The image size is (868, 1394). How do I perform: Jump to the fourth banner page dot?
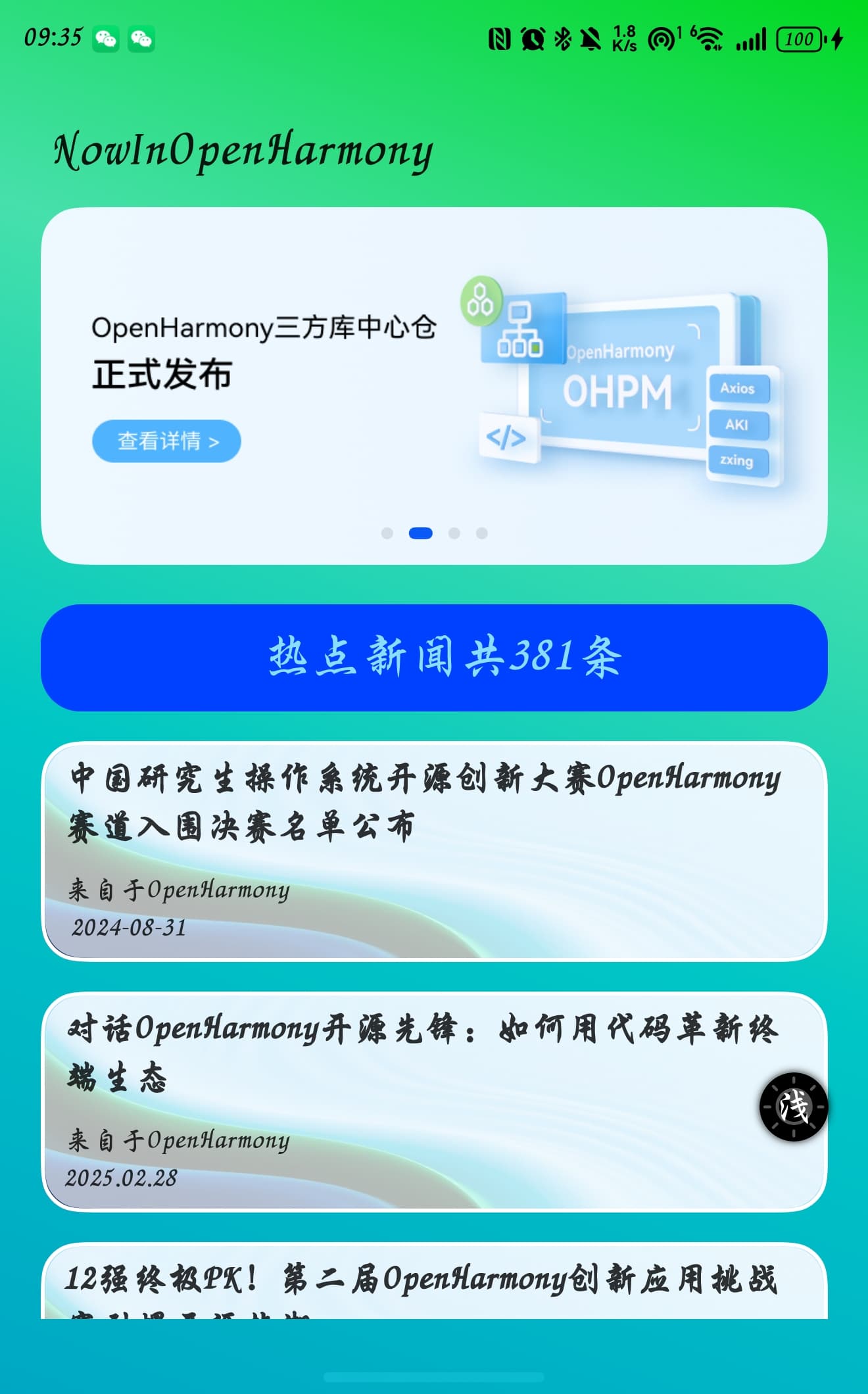point(482,533)
